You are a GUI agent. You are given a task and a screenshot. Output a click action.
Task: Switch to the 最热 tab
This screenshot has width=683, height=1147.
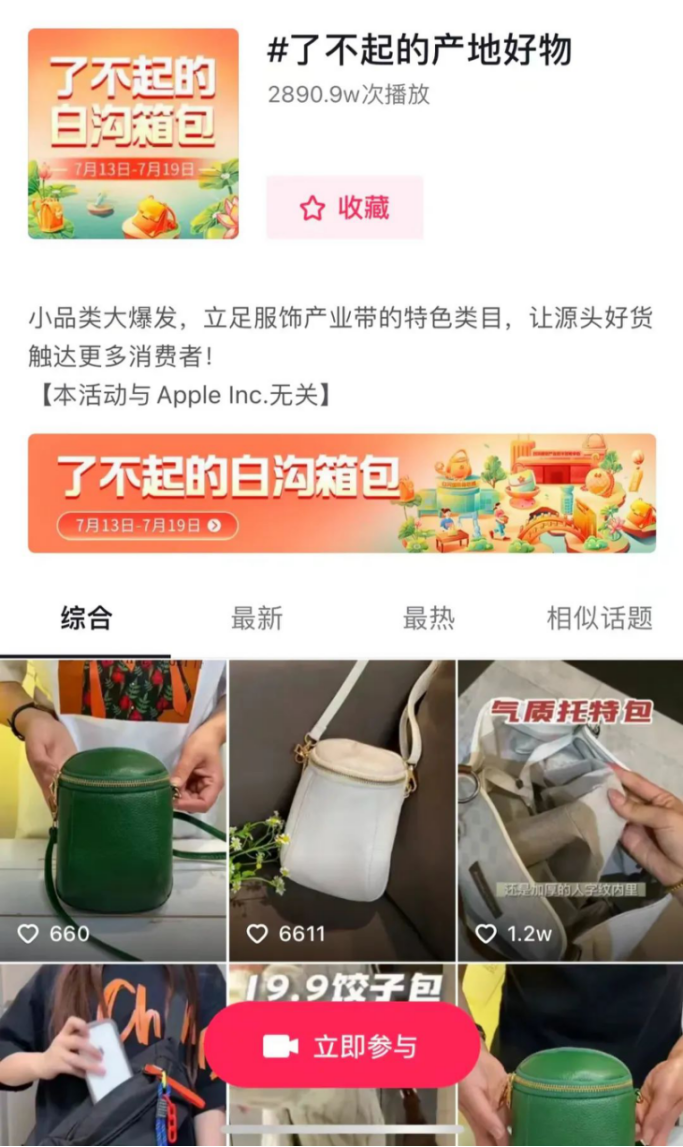428,618
